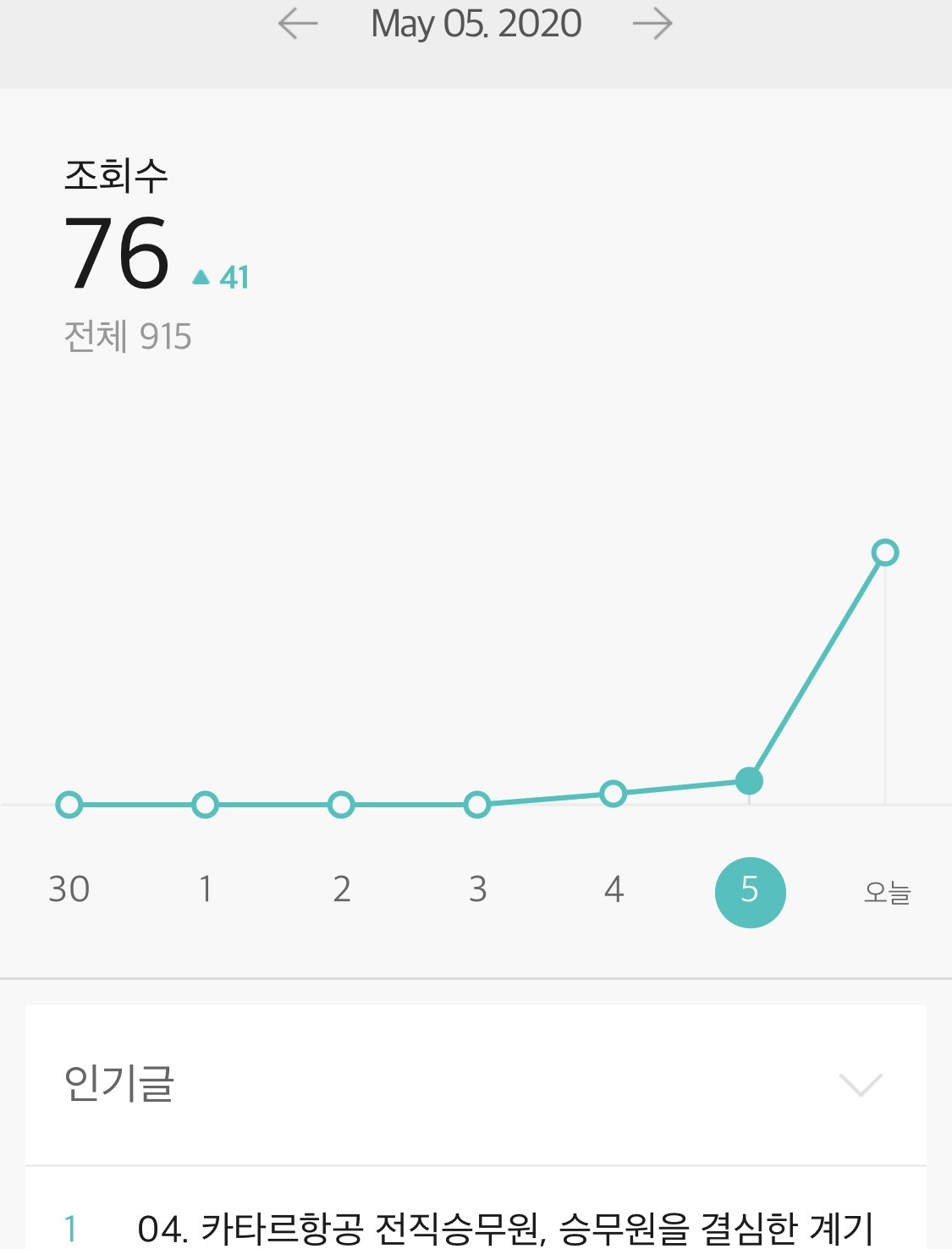Expand the 인기글 section chevron

860,1084
